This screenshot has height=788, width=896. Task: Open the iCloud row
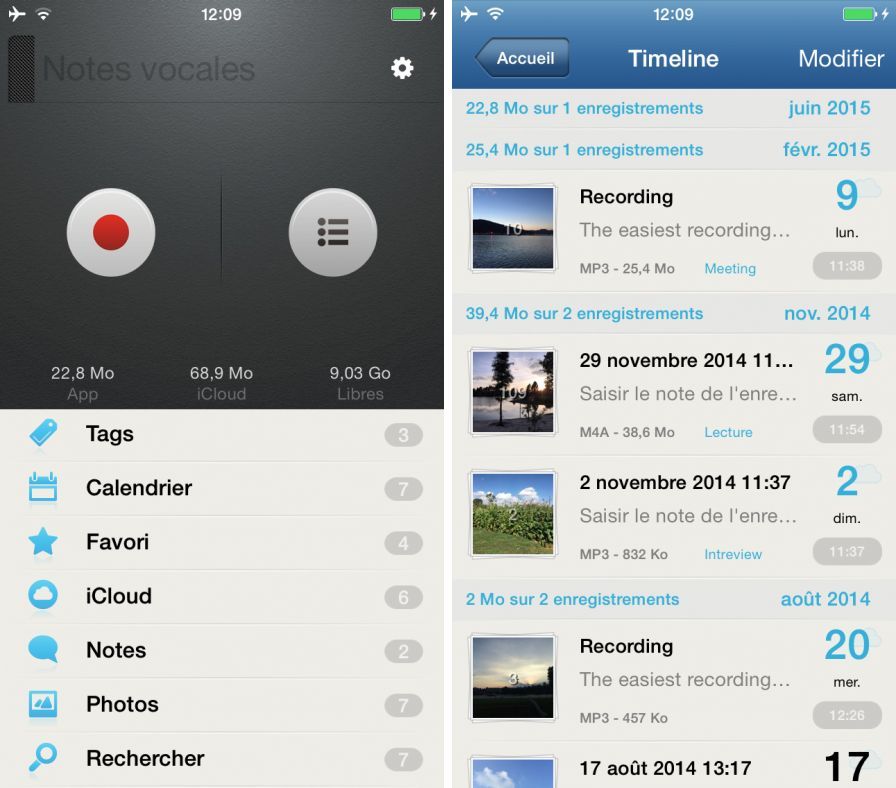pyautogui.click(x=222, y=597)
